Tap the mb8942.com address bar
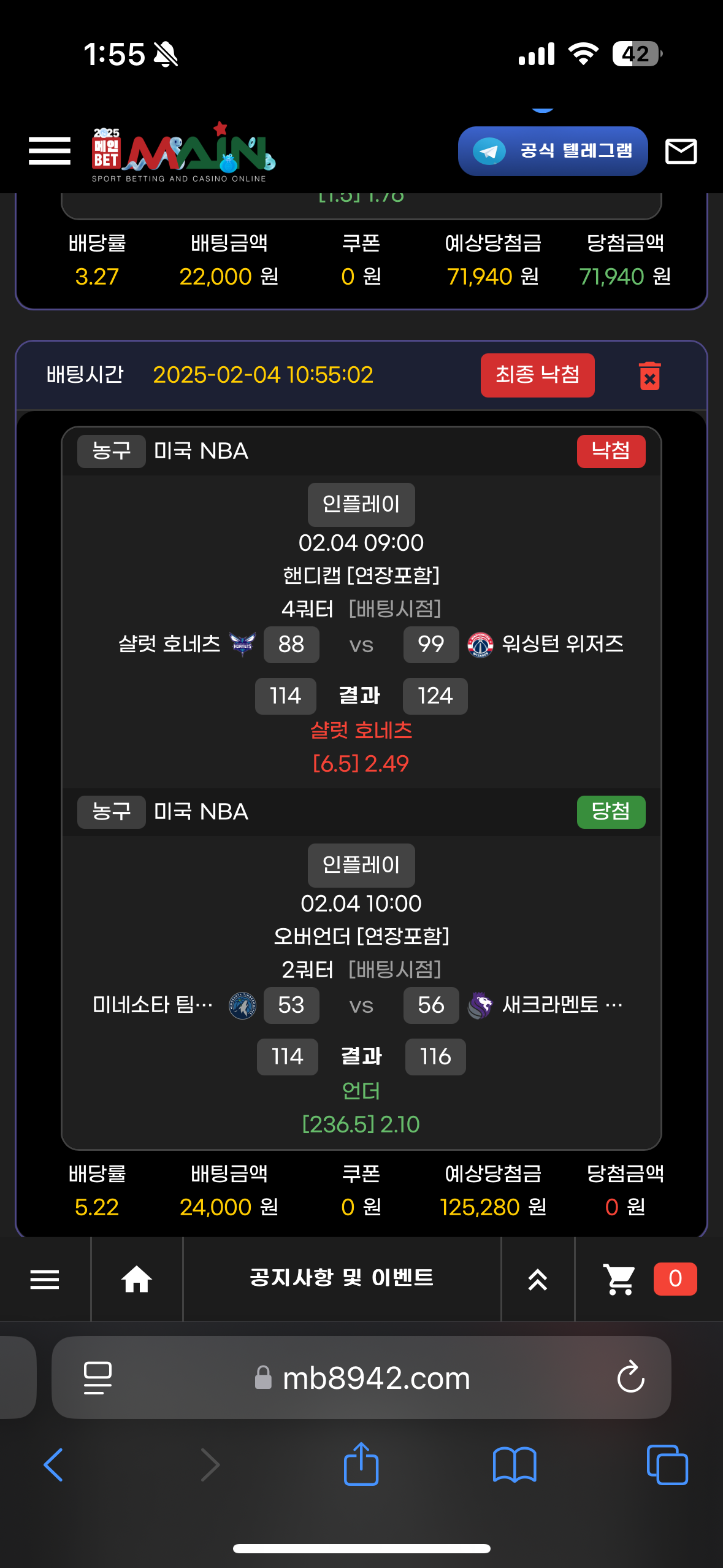 pos(375,1378)
